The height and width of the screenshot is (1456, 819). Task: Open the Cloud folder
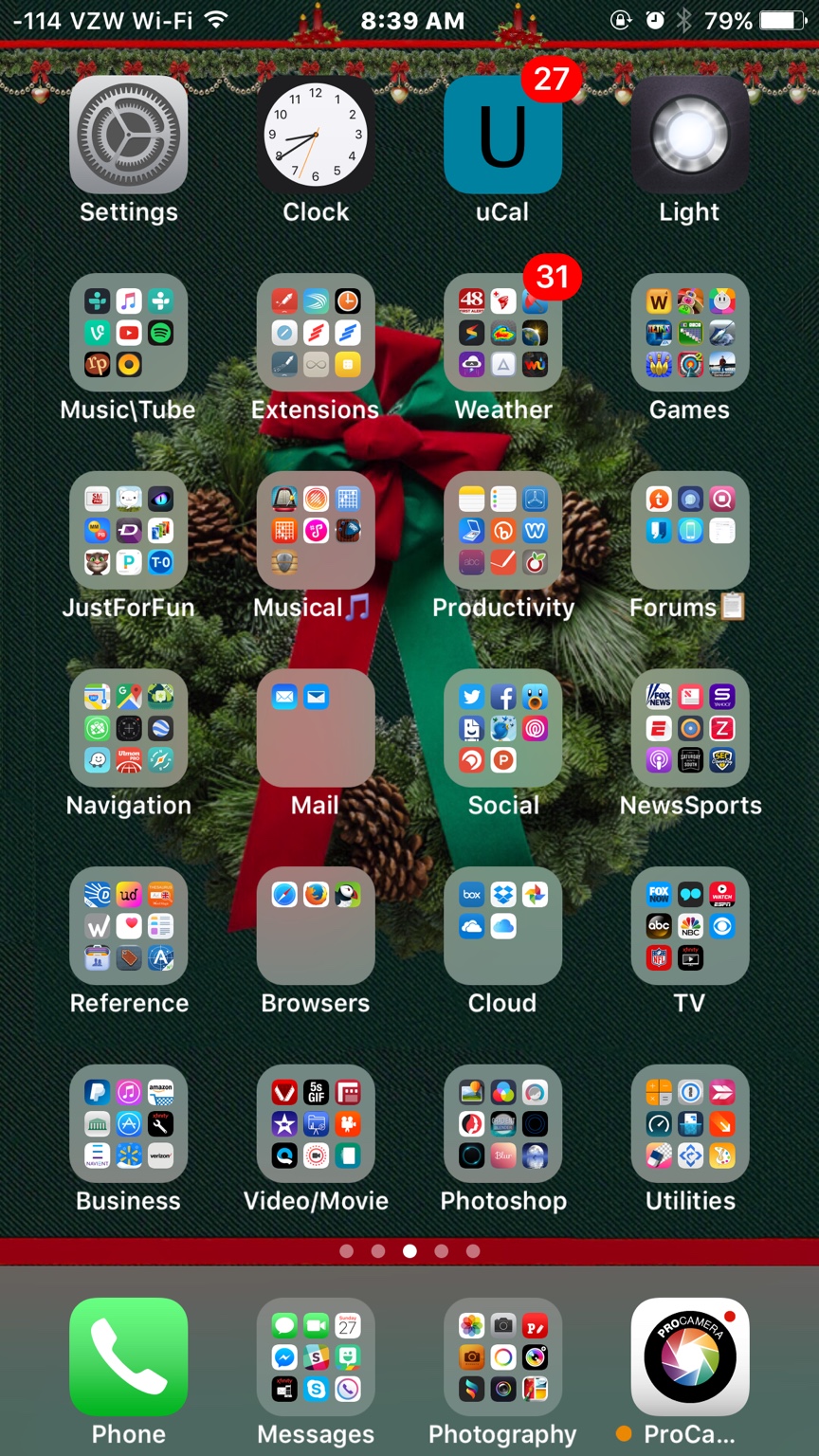pos(502,926)
